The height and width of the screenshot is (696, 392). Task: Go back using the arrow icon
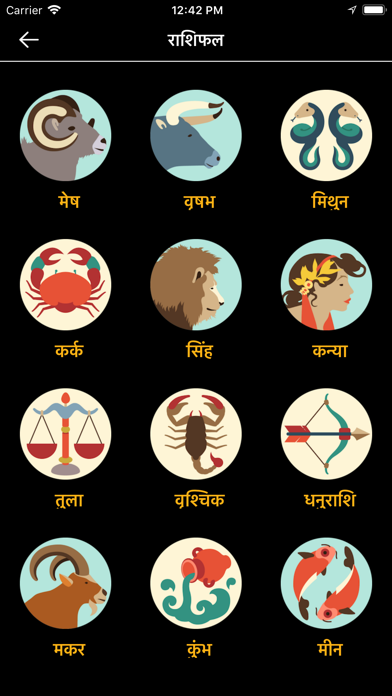(29, 40)
